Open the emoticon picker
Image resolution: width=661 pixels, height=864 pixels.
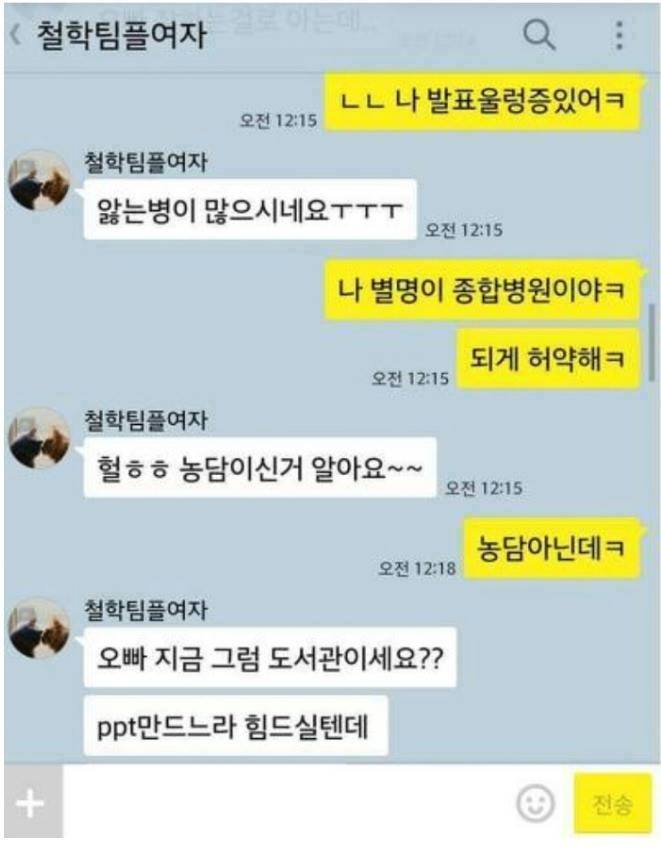(535, 803)
